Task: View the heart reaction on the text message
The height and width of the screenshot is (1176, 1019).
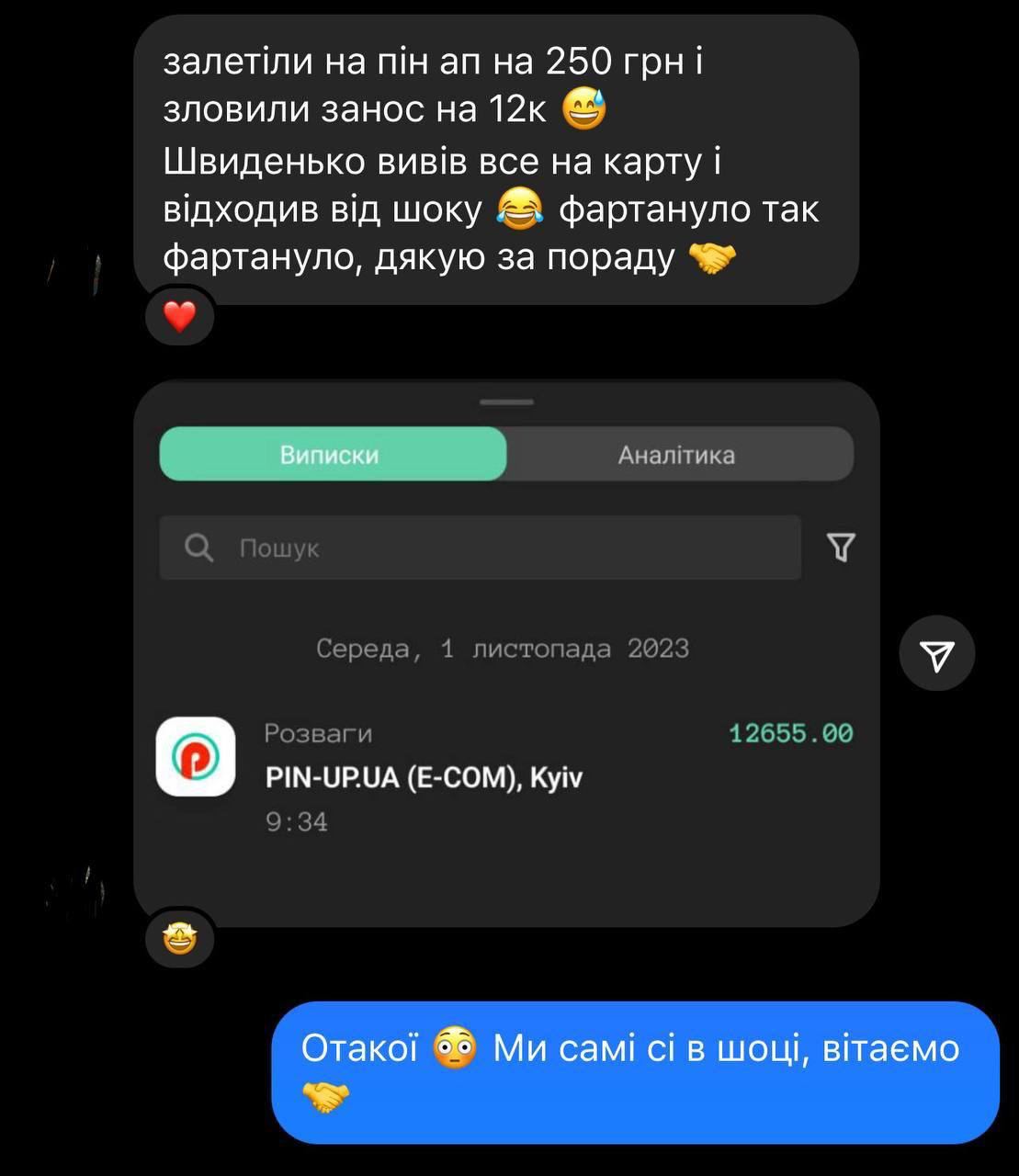Action: pyautogui.click(x=180, y=317)
